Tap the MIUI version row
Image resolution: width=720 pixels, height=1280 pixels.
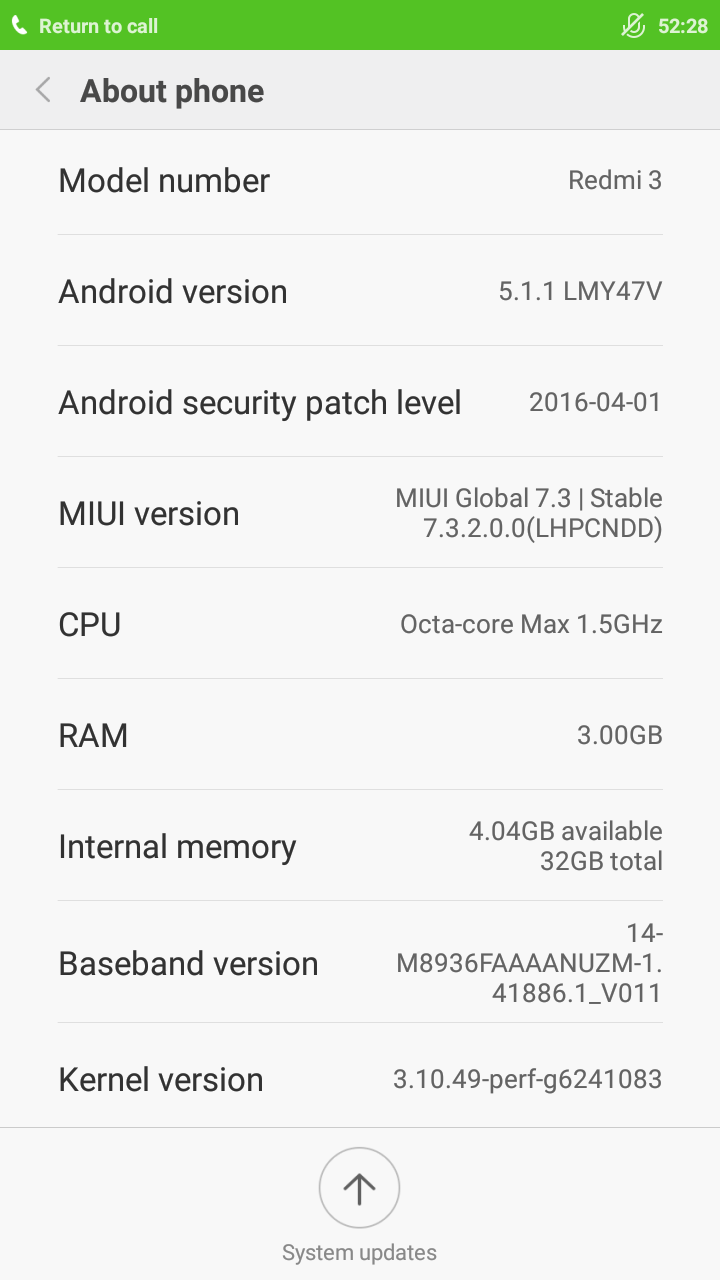[x=360, y=513]
